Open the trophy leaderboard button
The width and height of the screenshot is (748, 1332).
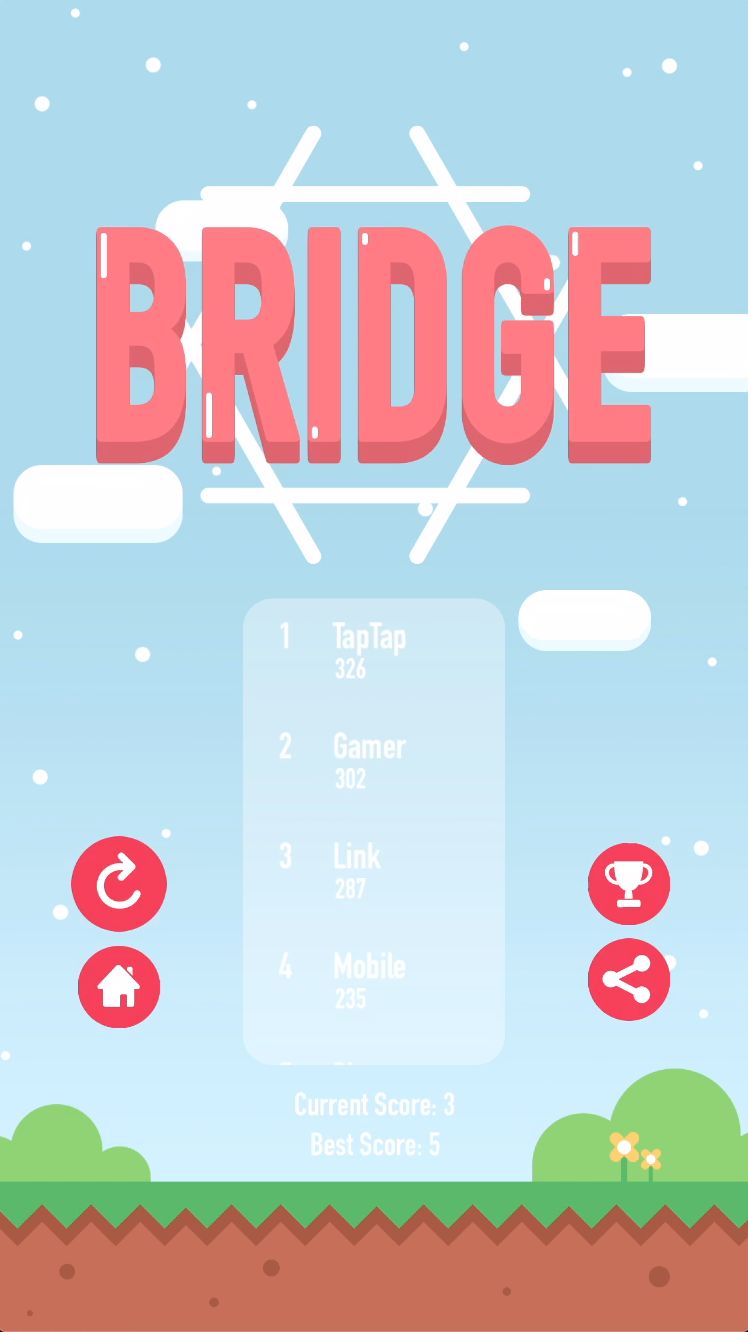click(629, 884)
